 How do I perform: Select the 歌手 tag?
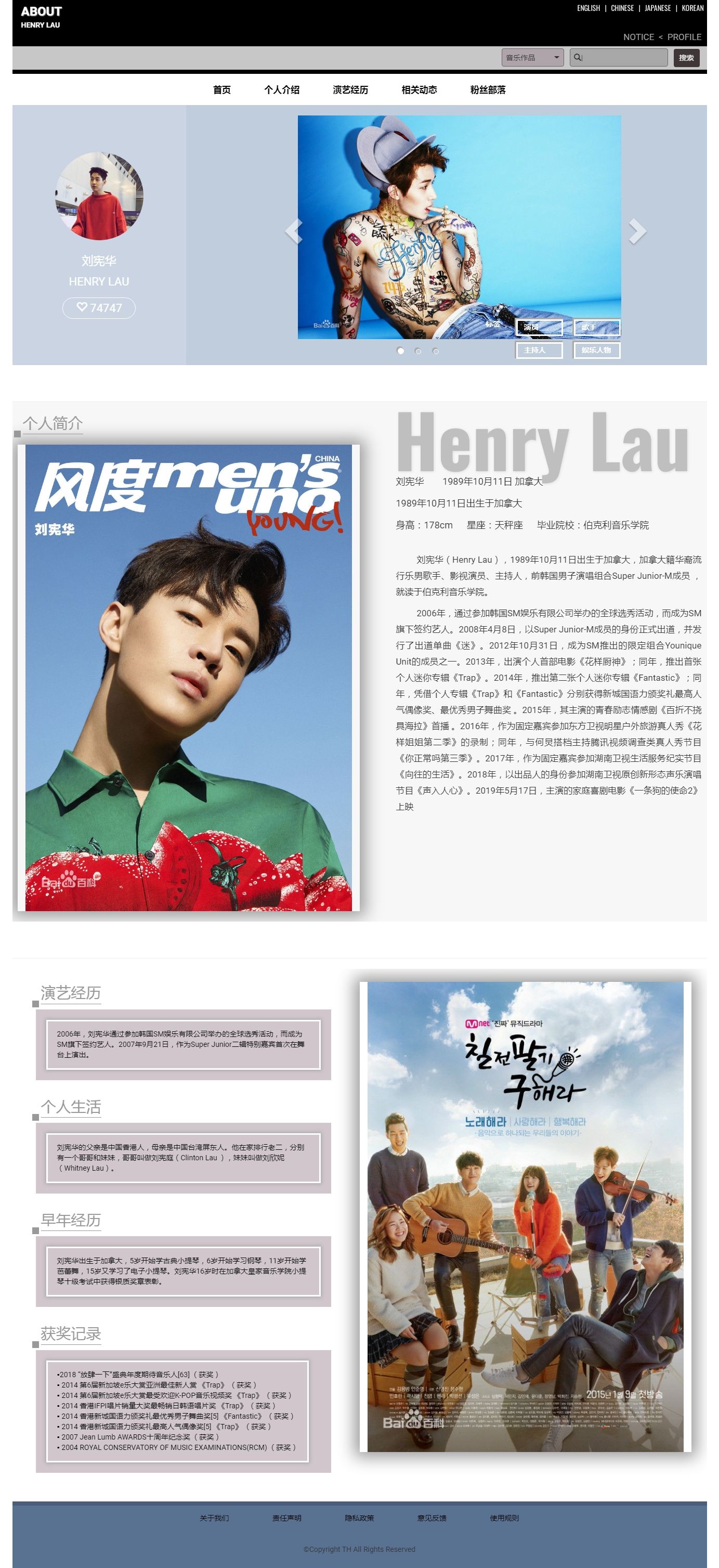[x=596, y=327]
